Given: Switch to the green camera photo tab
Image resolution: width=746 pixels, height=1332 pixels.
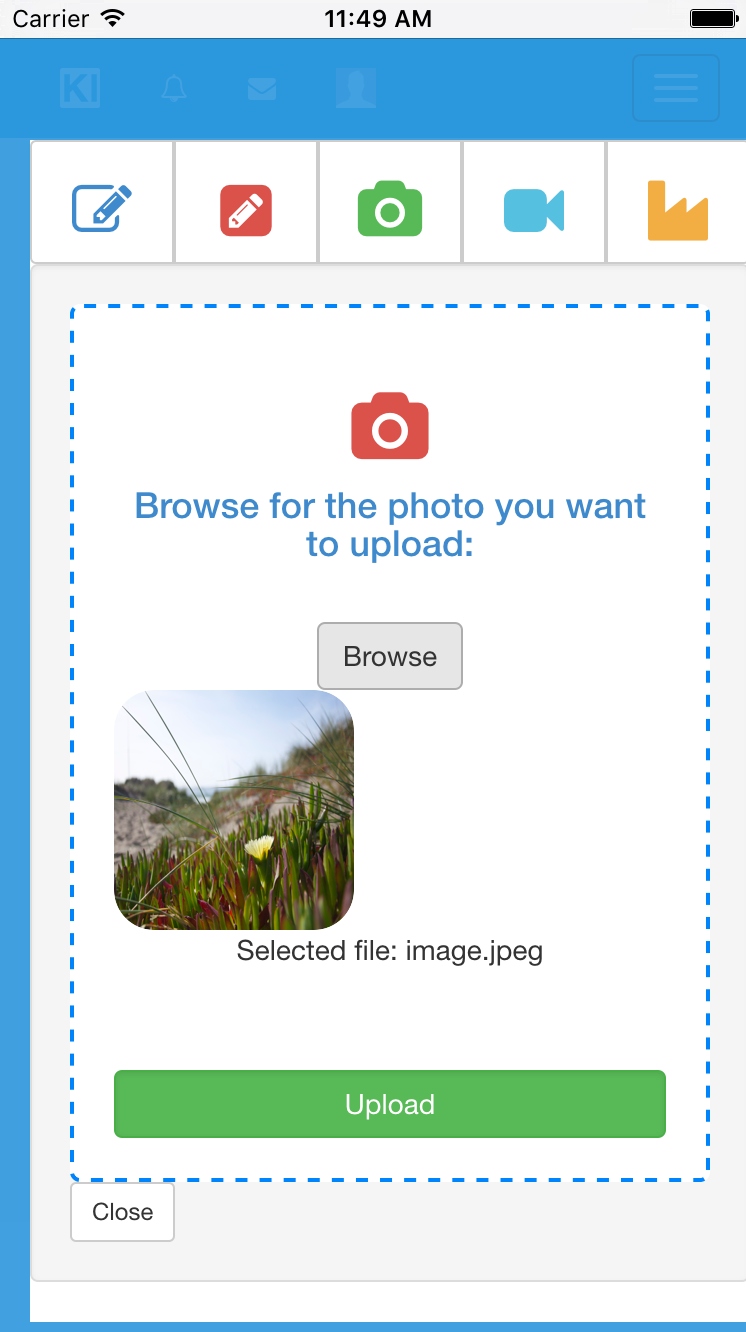Looking at the screenshot, I should (x=390, y=209).
